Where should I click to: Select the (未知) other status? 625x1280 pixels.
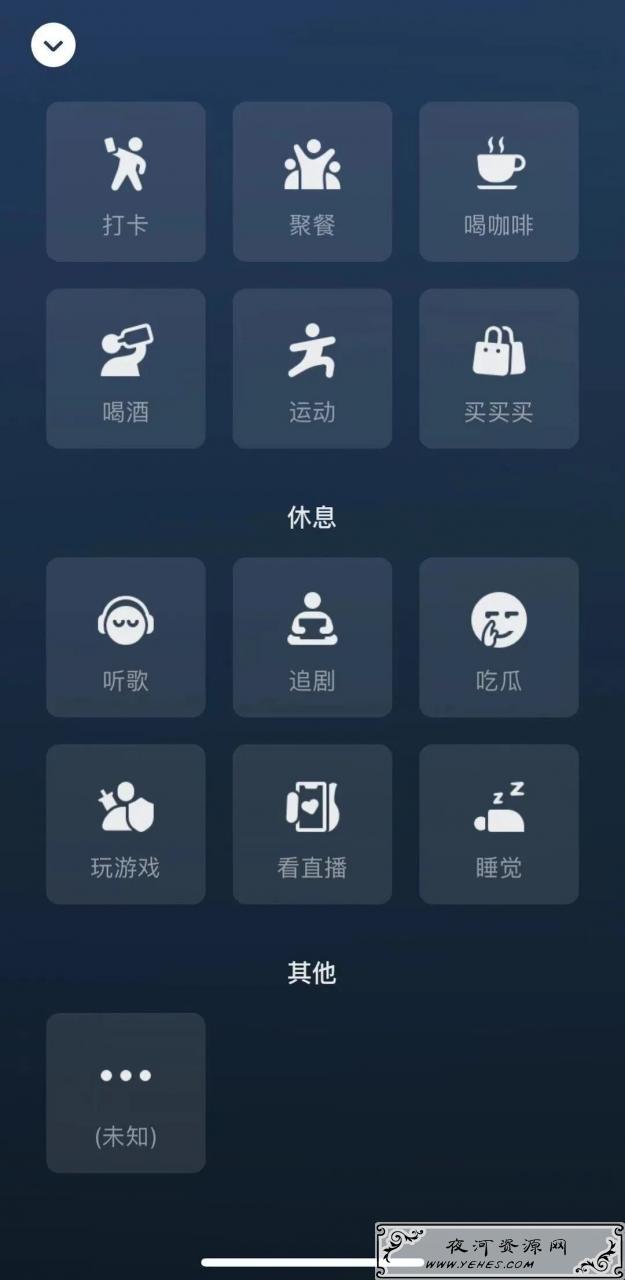click(126, 1093)
